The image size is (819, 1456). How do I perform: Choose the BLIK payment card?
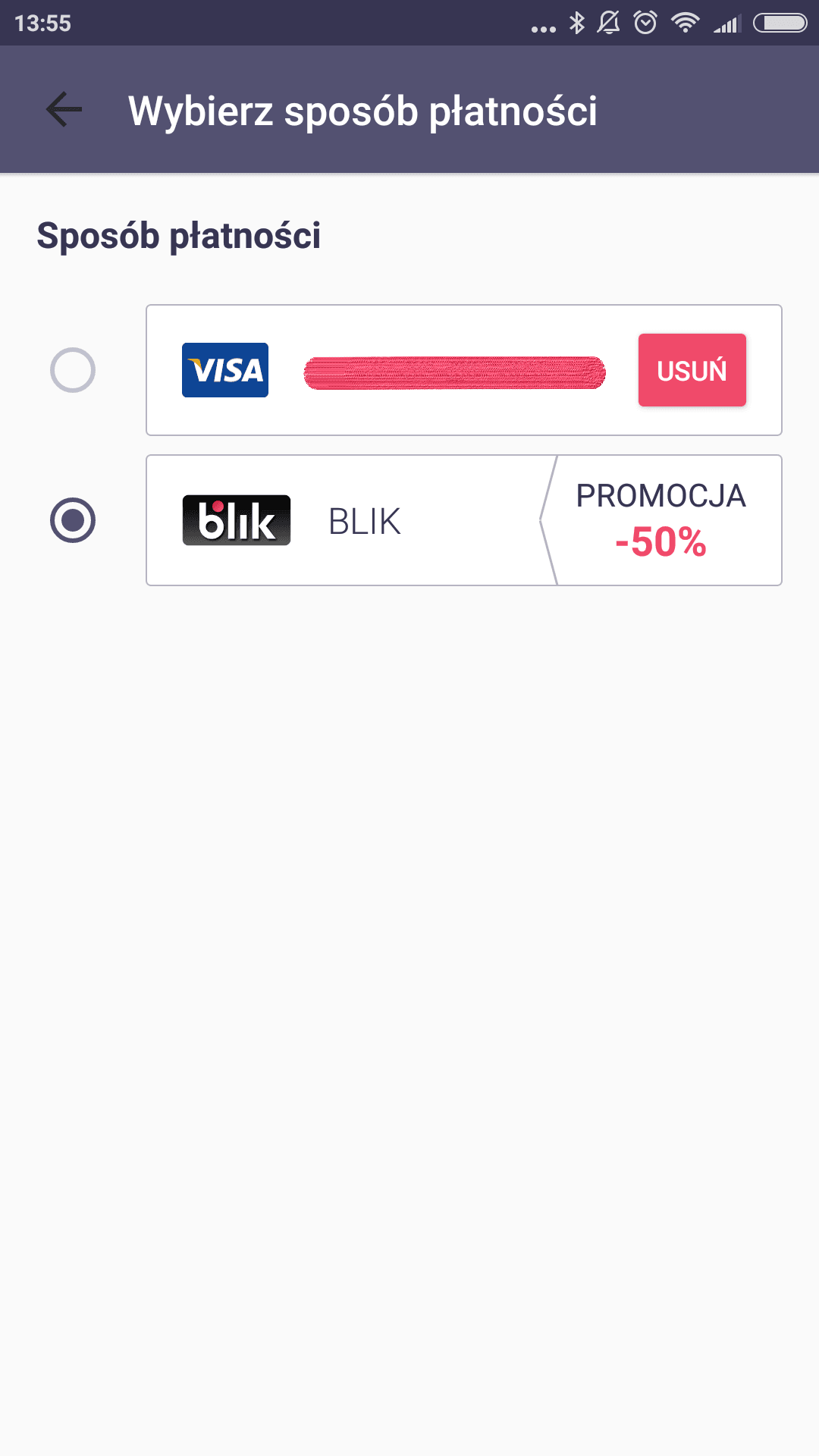coord(464,520)
